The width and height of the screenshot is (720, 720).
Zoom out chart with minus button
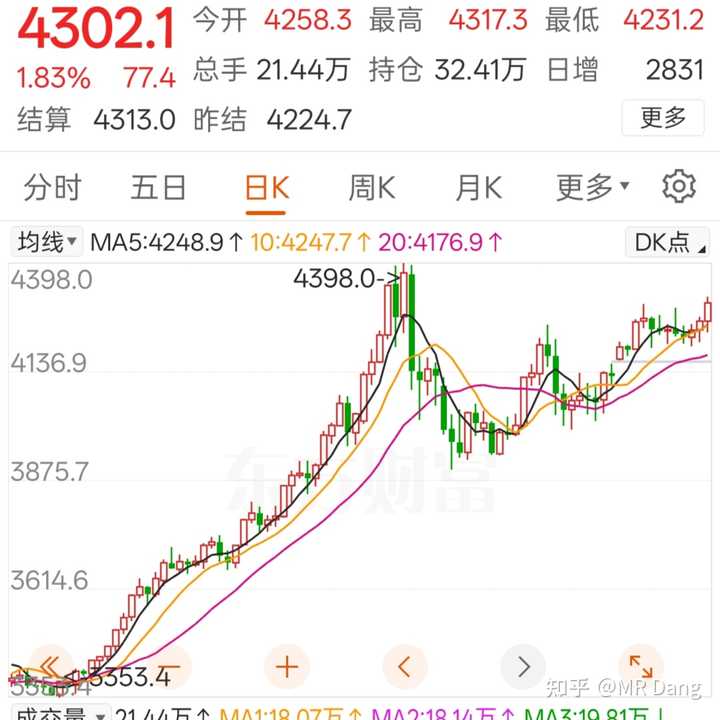170,666
